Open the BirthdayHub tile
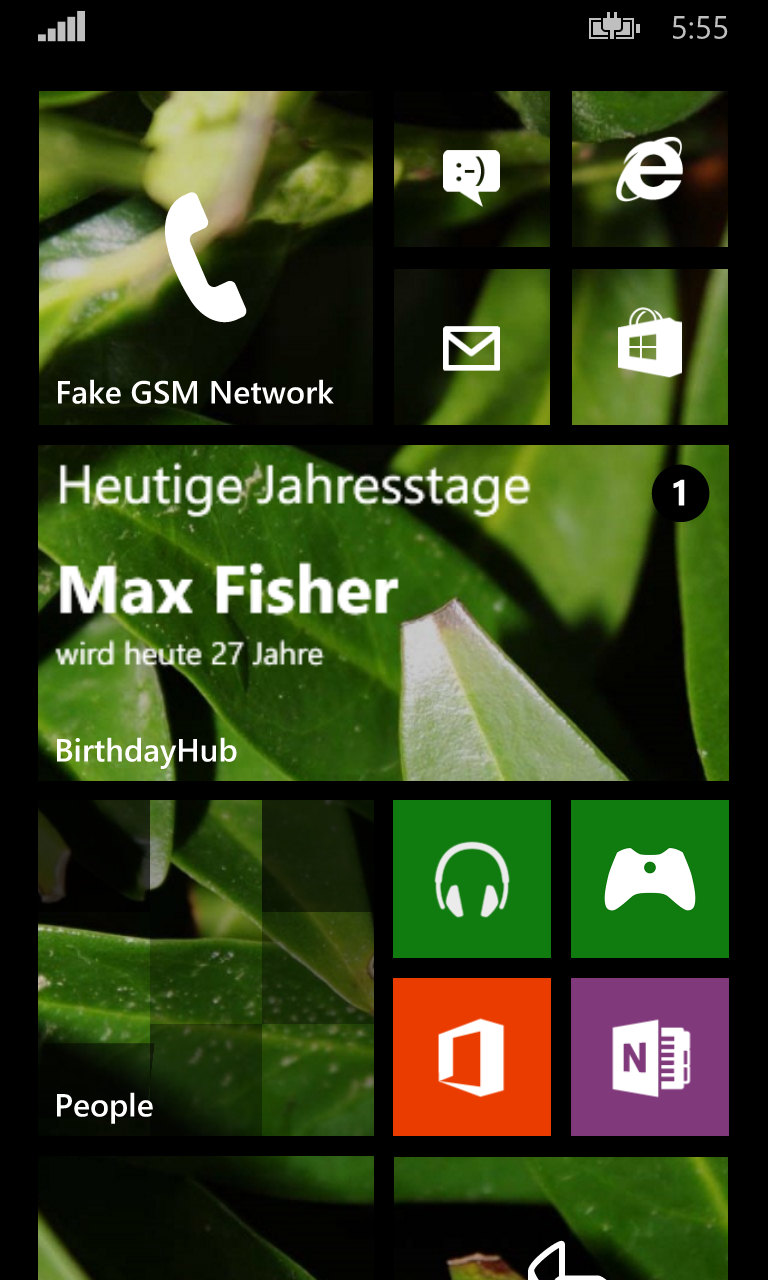768x1280 pixels. coord(384,613)
